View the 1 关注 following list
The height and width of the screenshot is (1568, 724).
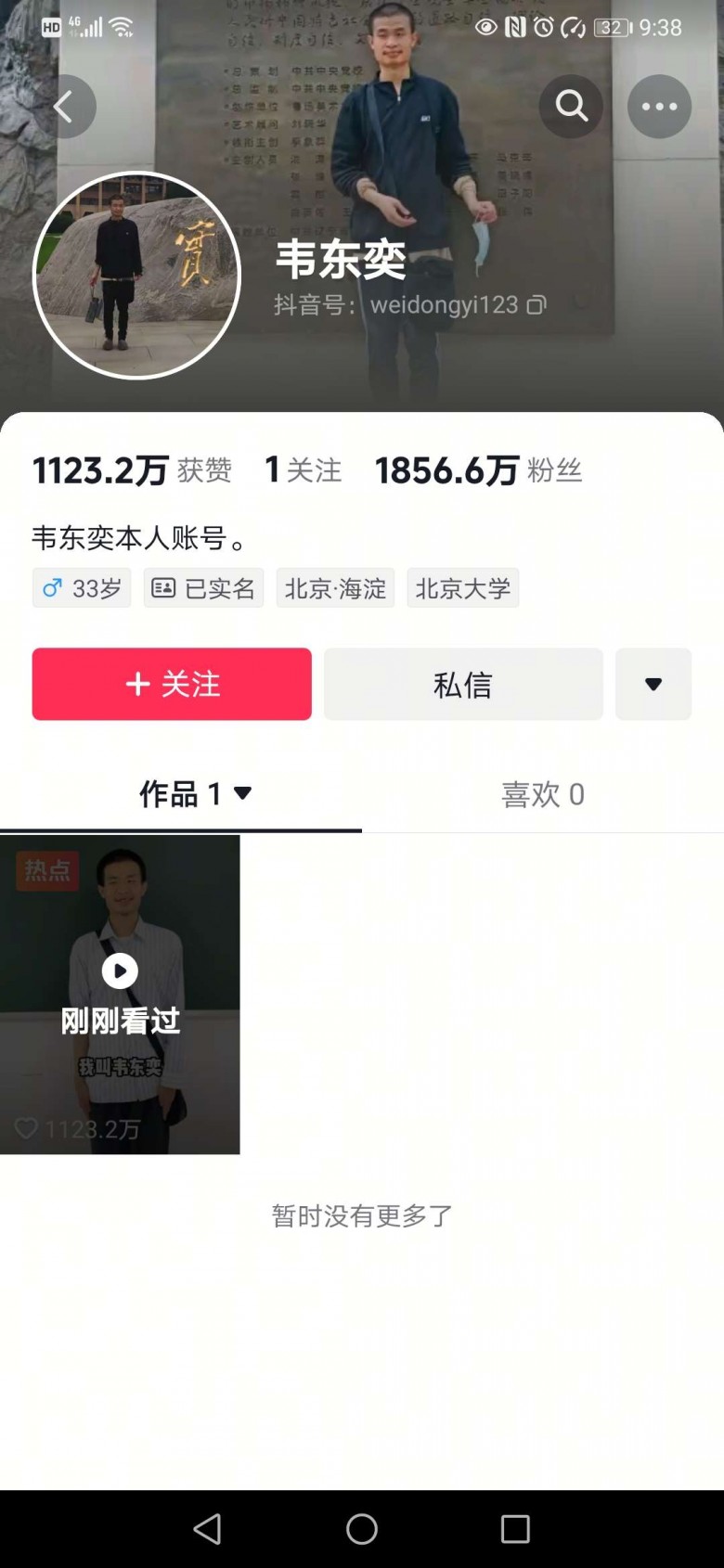click(303, 470)
